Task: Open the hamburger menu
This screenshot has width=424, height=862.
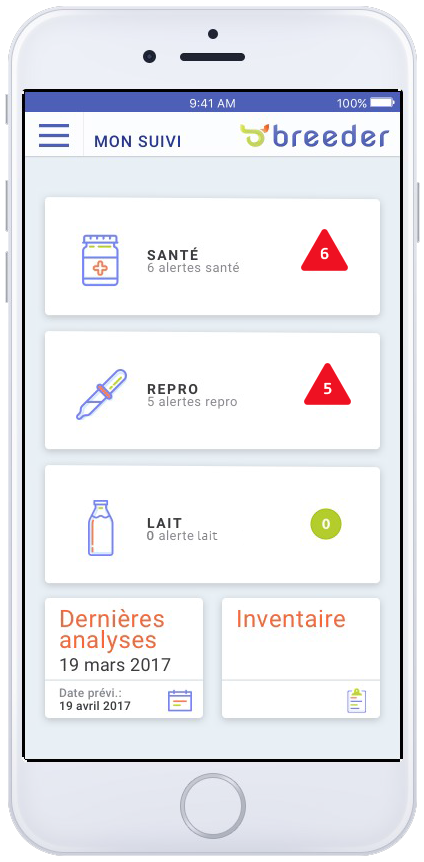Action: [x=54, y=135]
